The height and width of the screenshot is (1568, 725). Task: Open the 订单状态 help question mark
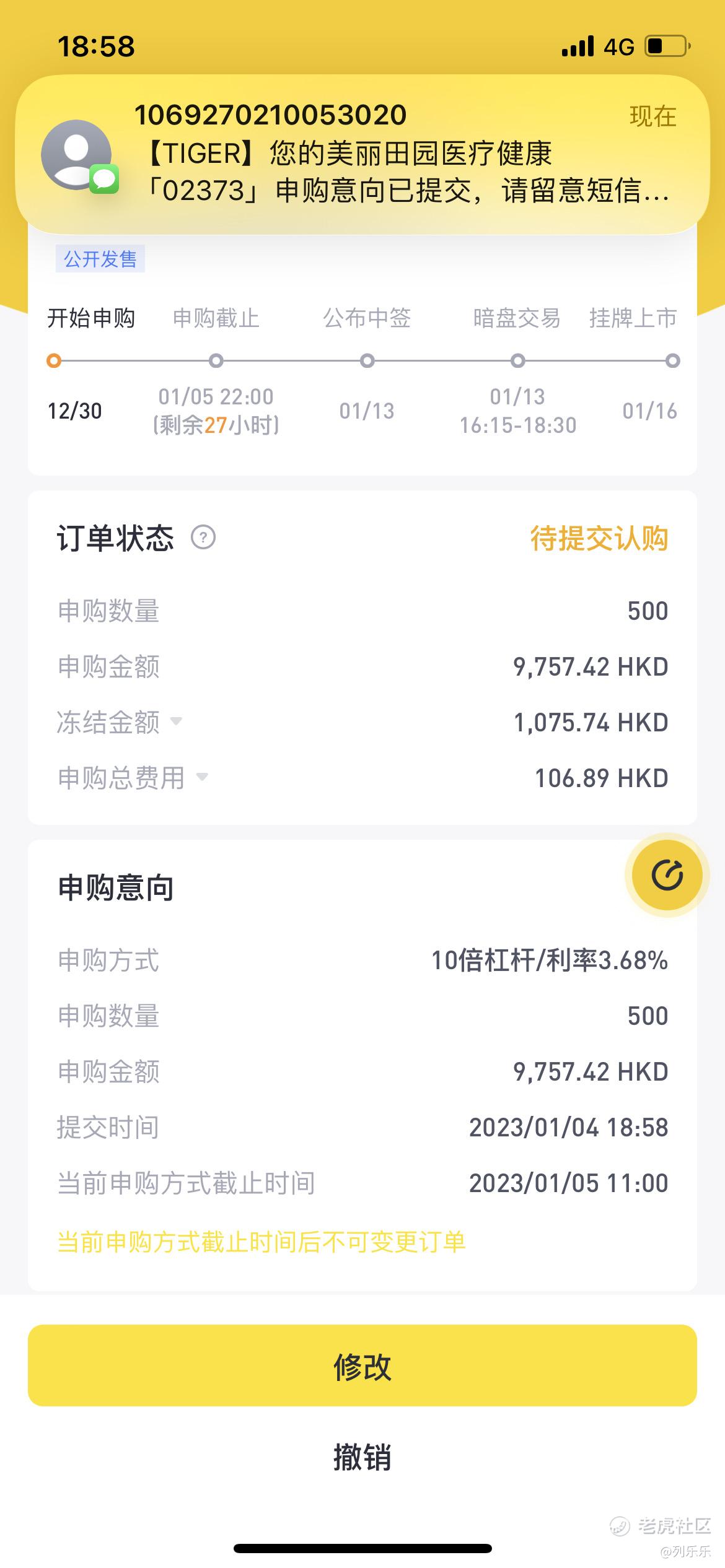(203, 537)
